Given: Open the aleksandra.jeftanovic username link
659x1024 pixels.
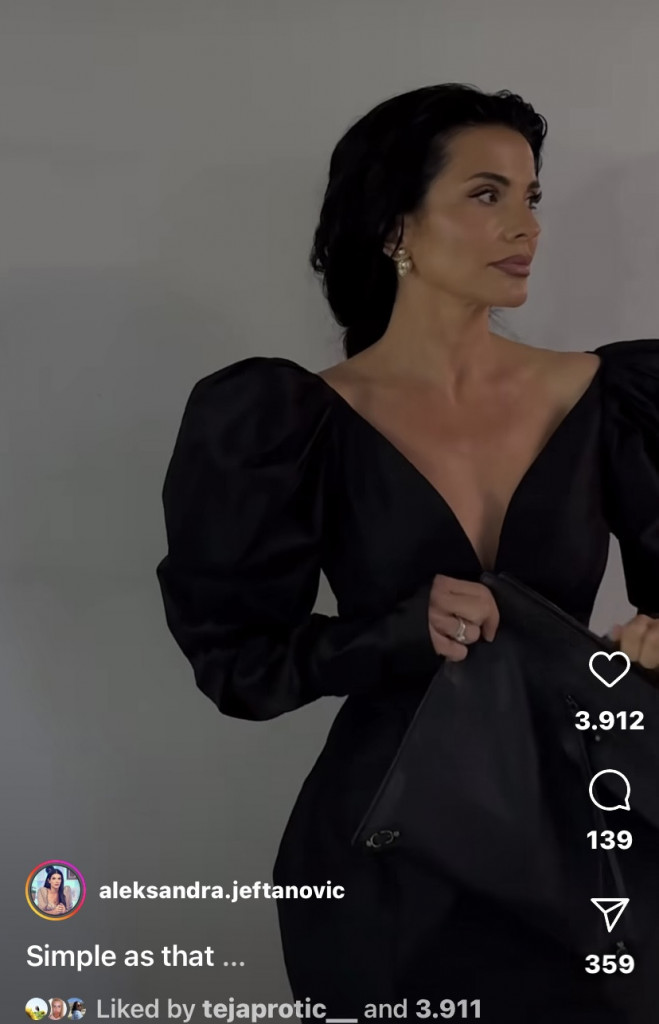Looking at the screenshot, I should tap(222, 890).
